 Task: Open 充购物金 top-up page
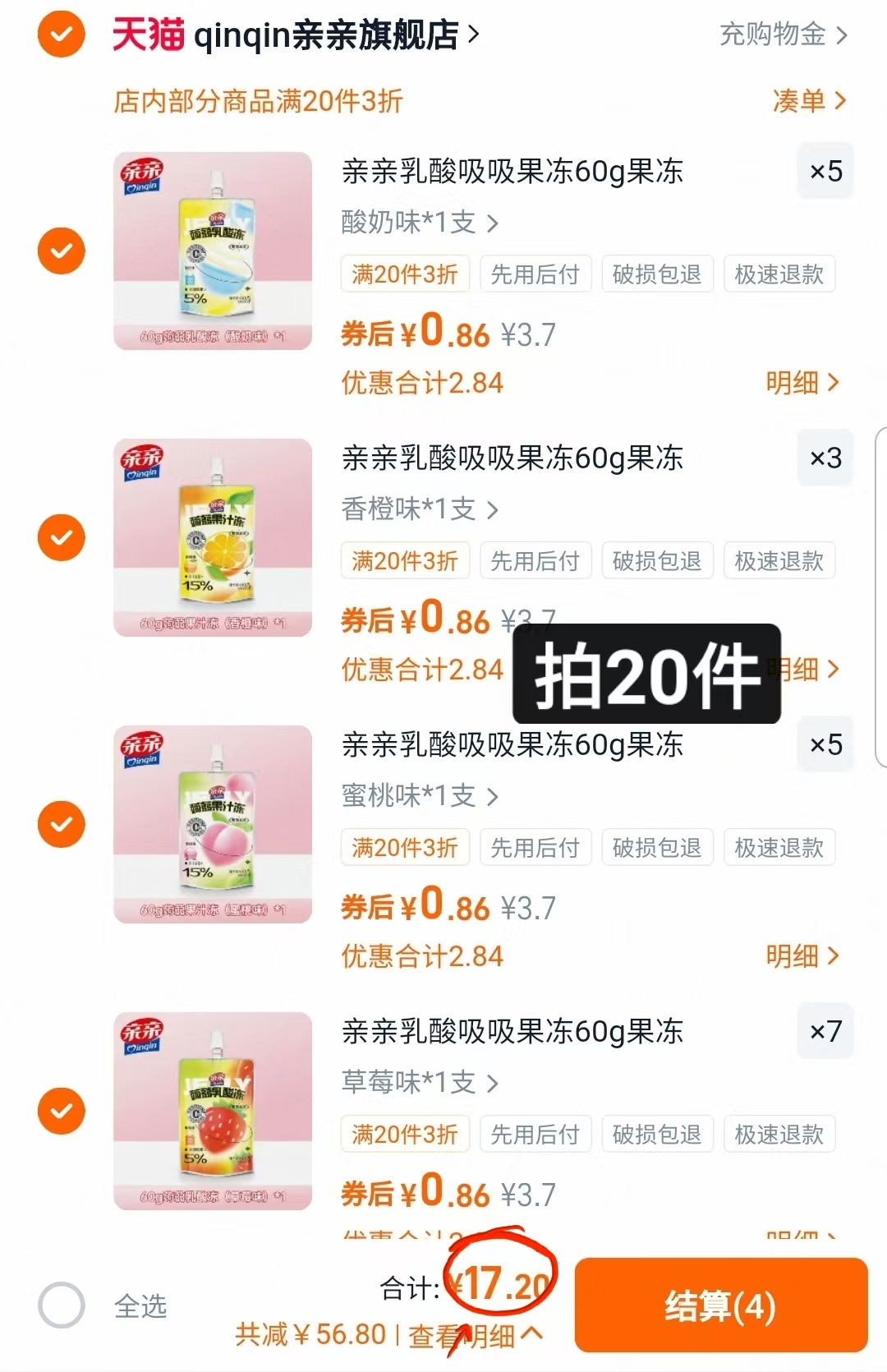point(773,35)
